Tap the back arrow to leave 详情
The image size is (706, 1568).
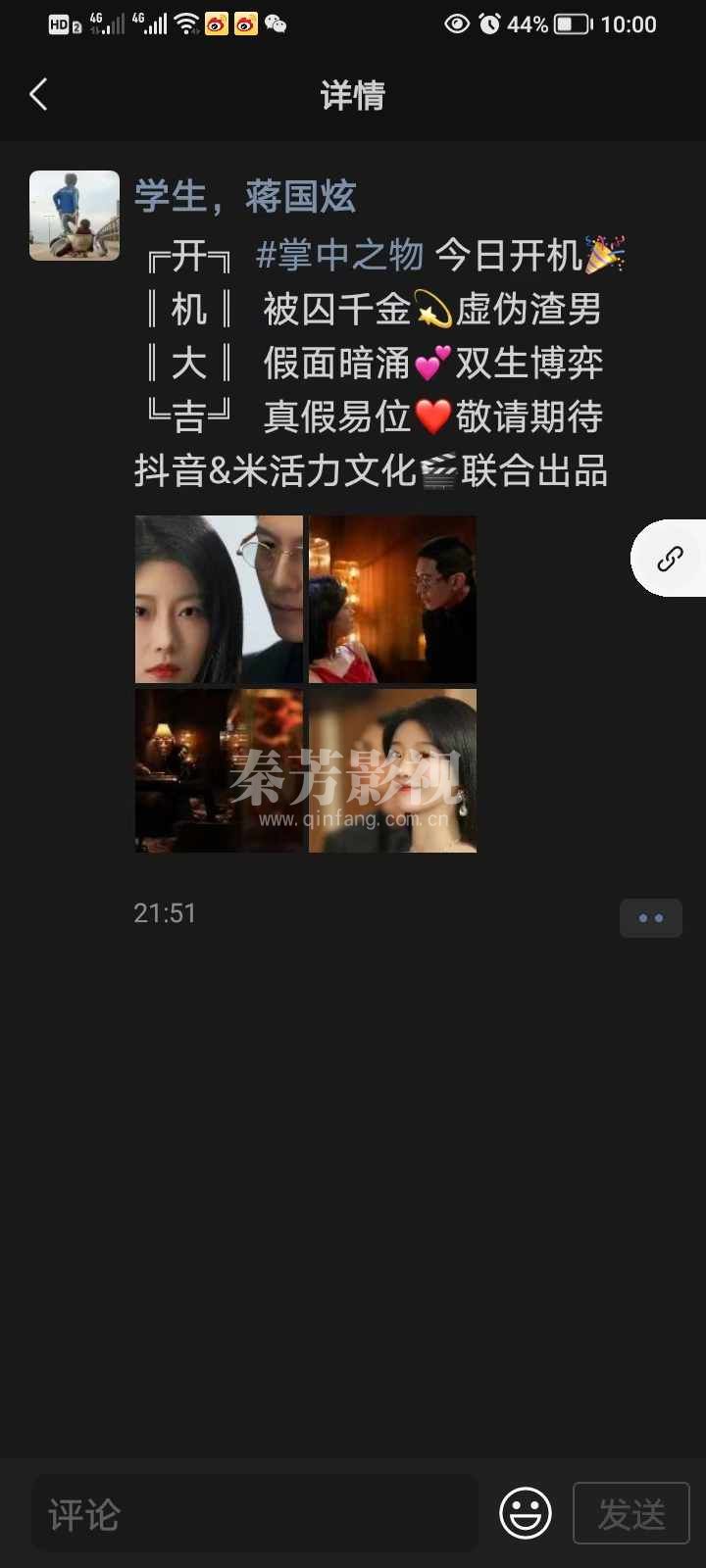[x=37, y=94]
